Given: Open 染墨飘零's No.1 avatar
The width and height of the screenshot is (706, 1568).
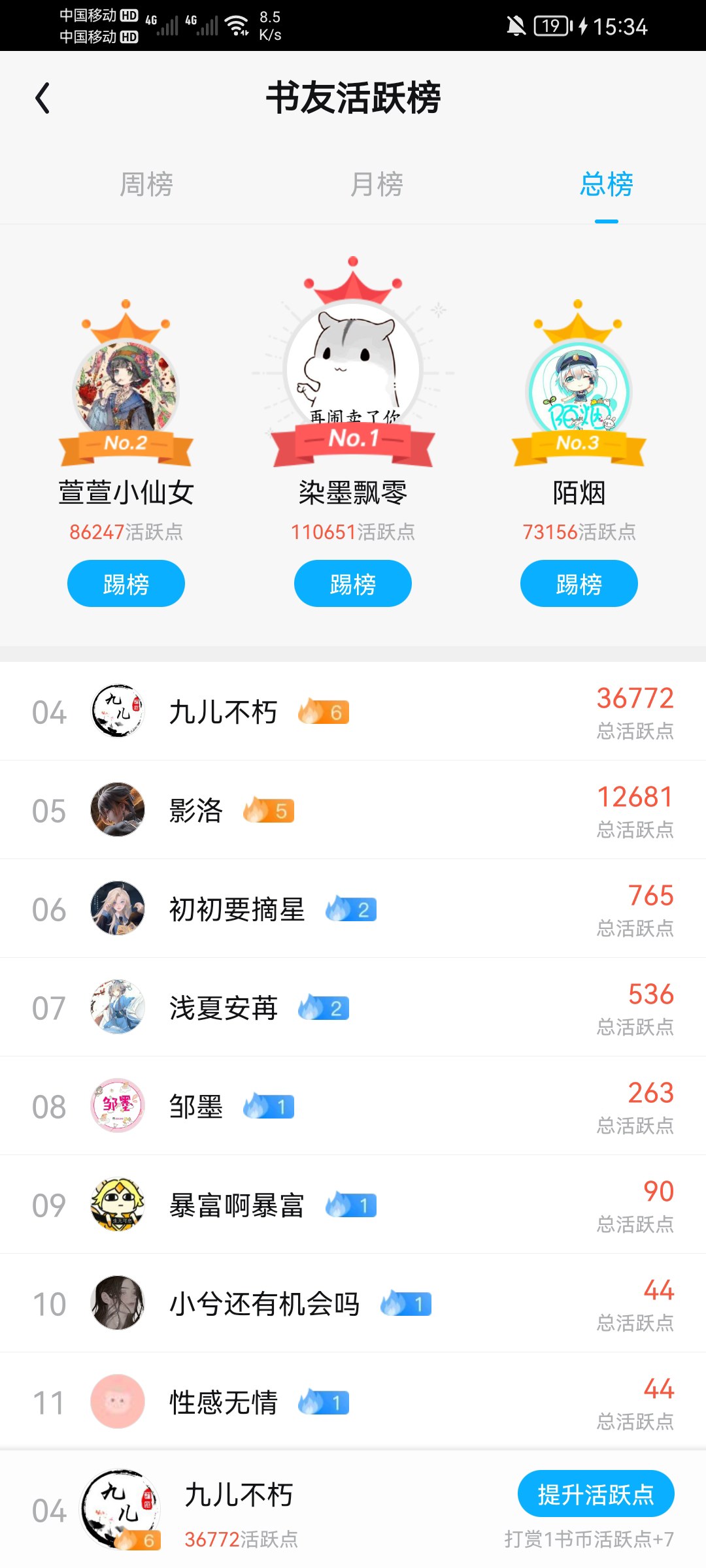Looking at the screenshot, I should 353,369.
